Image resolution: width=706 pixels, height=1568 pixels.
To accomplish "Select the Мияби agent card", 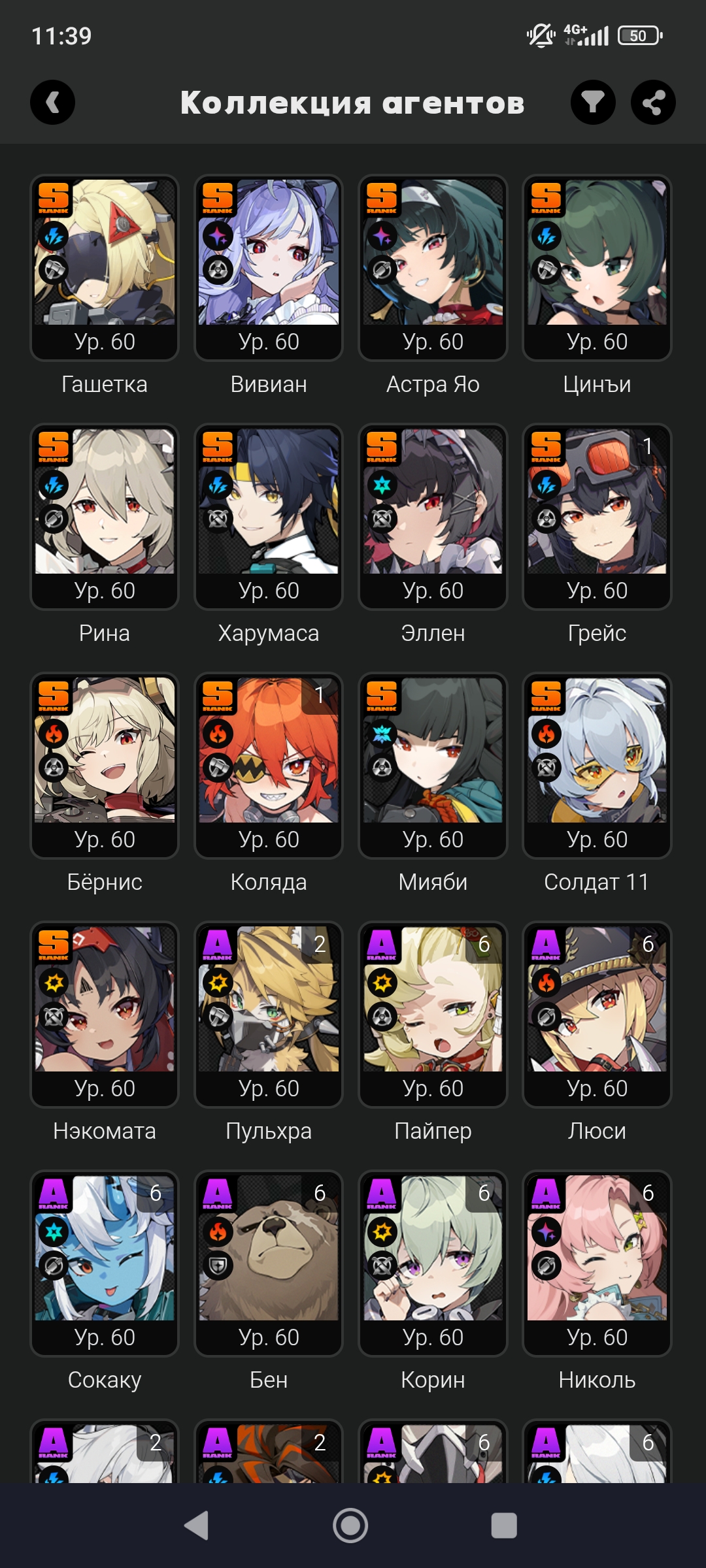I will 433,766.
